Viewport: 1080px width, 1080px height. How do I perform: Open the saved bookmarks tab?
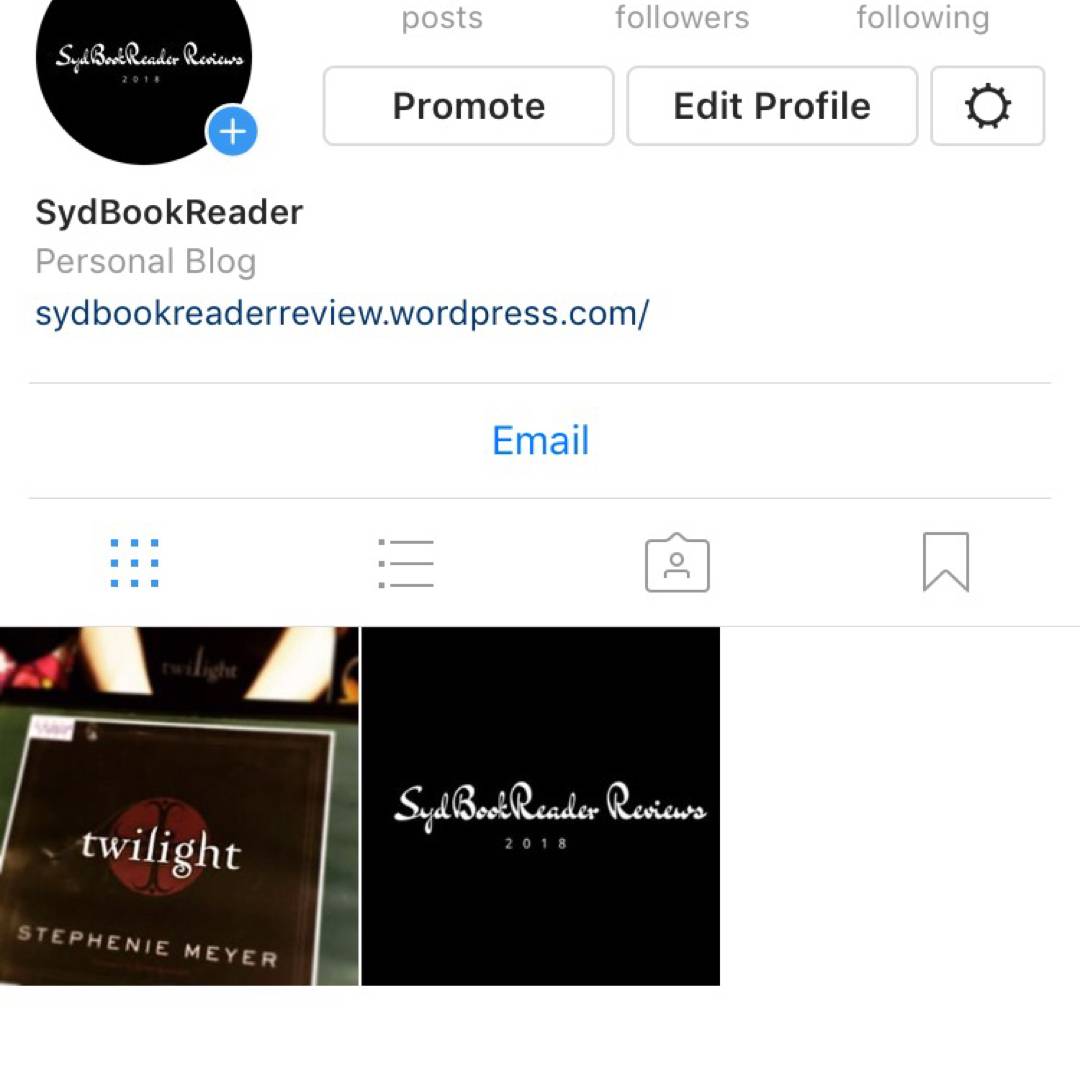click(x=945, y=563)
